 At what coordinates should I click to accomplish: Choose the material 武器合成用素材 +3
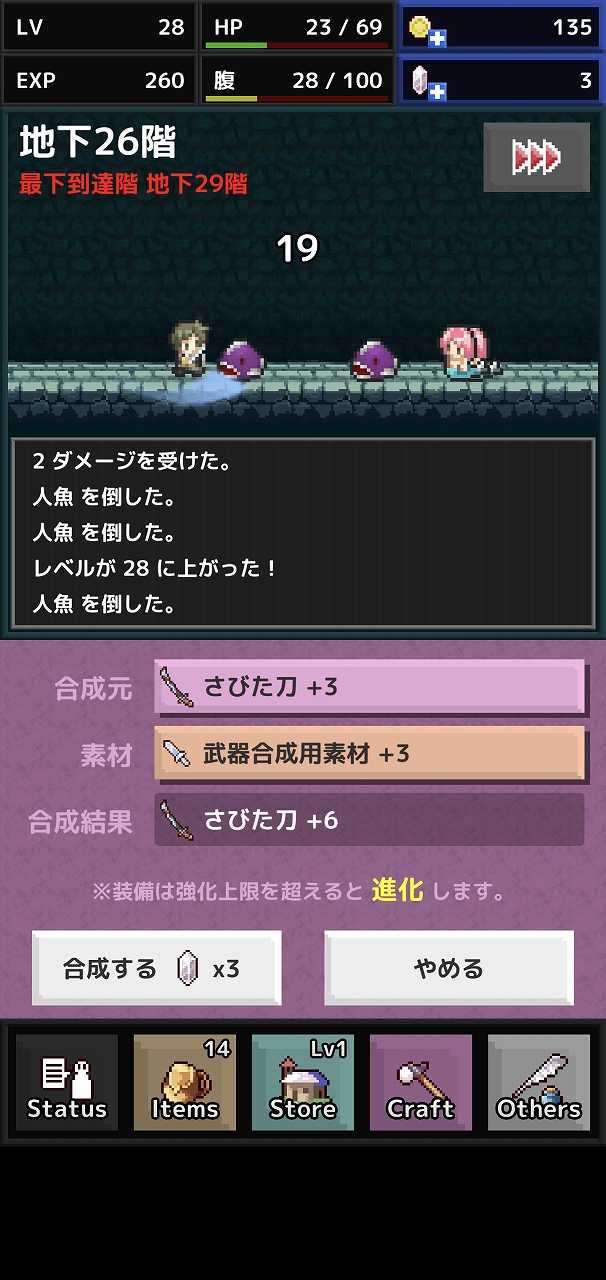coord(369,753)
